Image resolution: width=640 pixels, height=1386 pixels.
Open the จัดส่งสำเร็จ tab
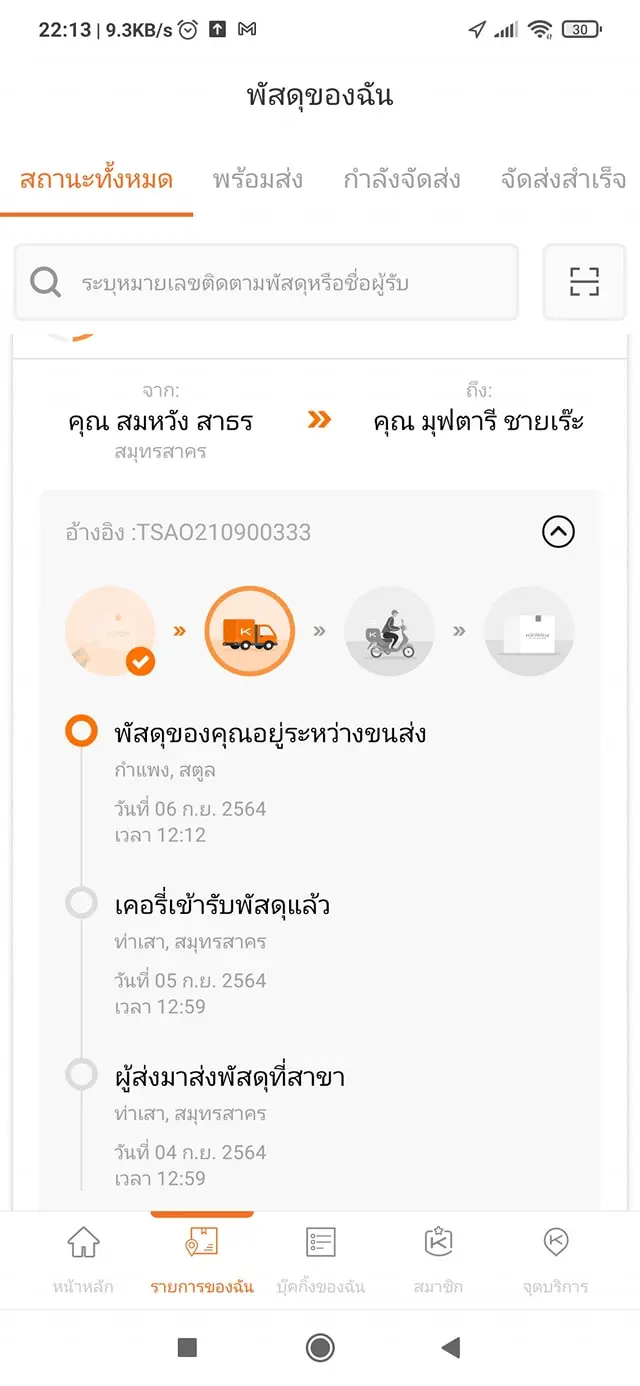pos(563,180)
